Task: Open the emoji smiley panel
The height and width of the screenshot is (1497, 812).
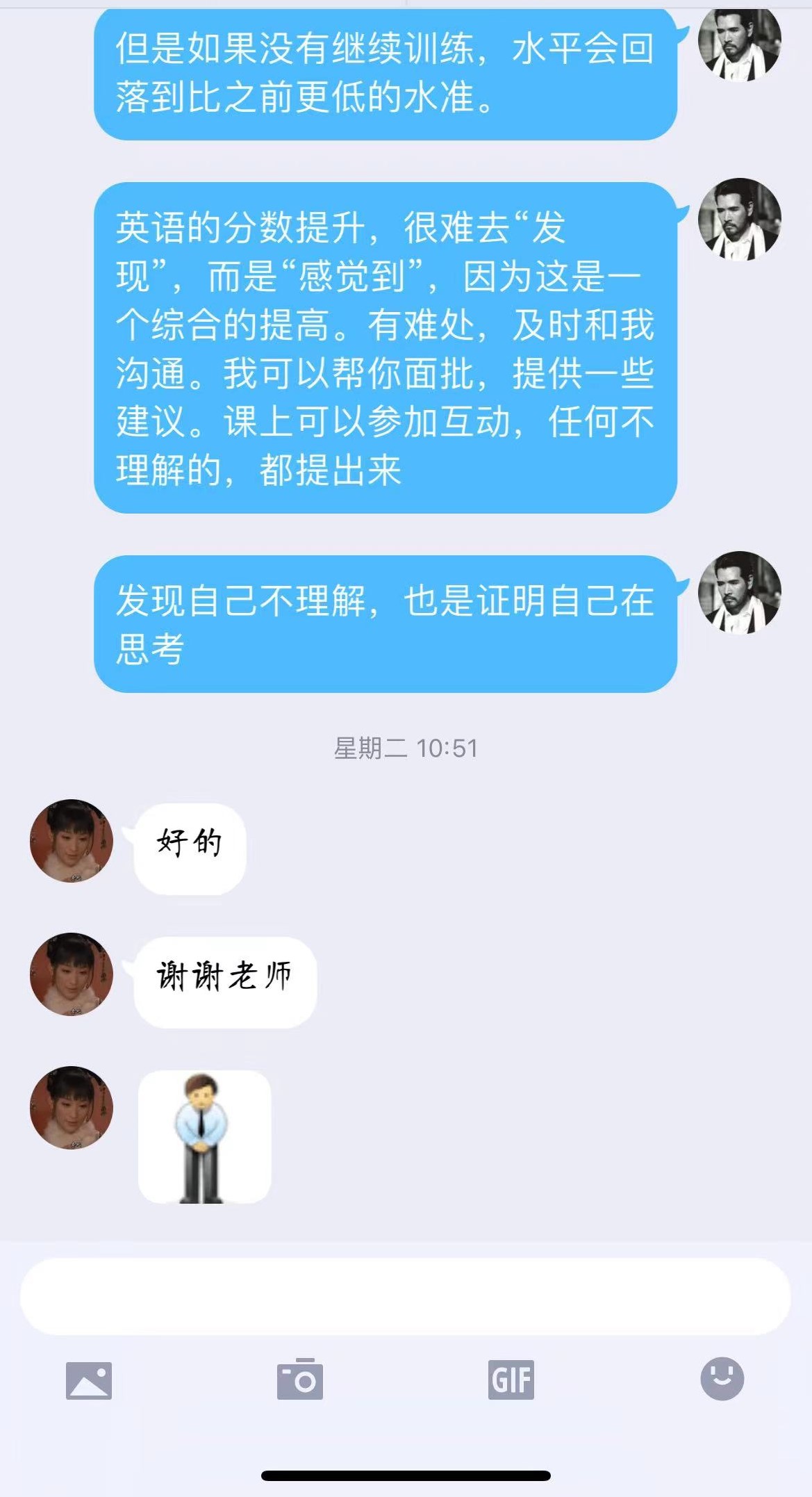Action: click(x=722, y=1377)
